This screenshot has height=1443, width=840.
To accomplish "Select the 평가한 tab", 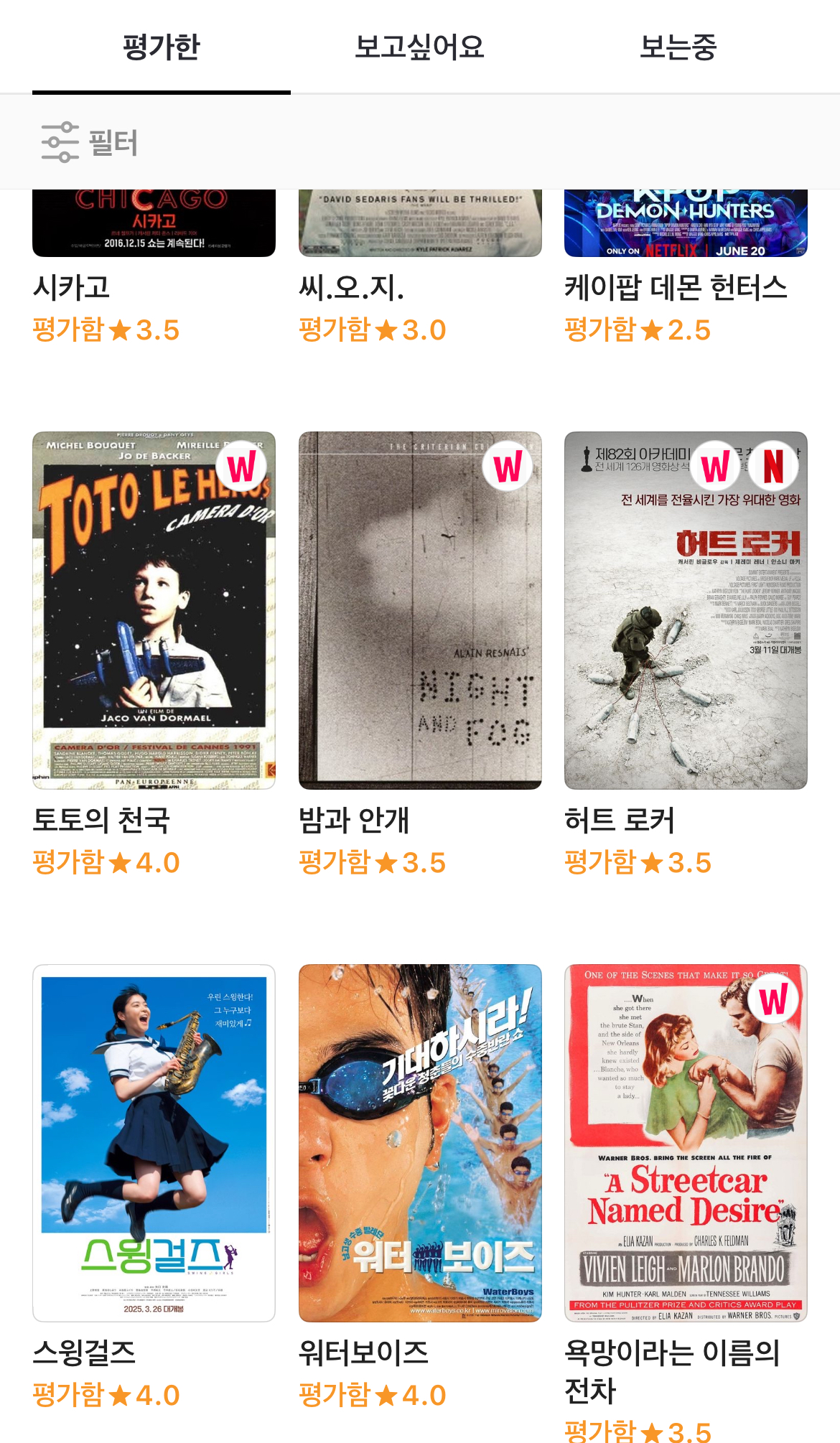I will pos(162,47).
